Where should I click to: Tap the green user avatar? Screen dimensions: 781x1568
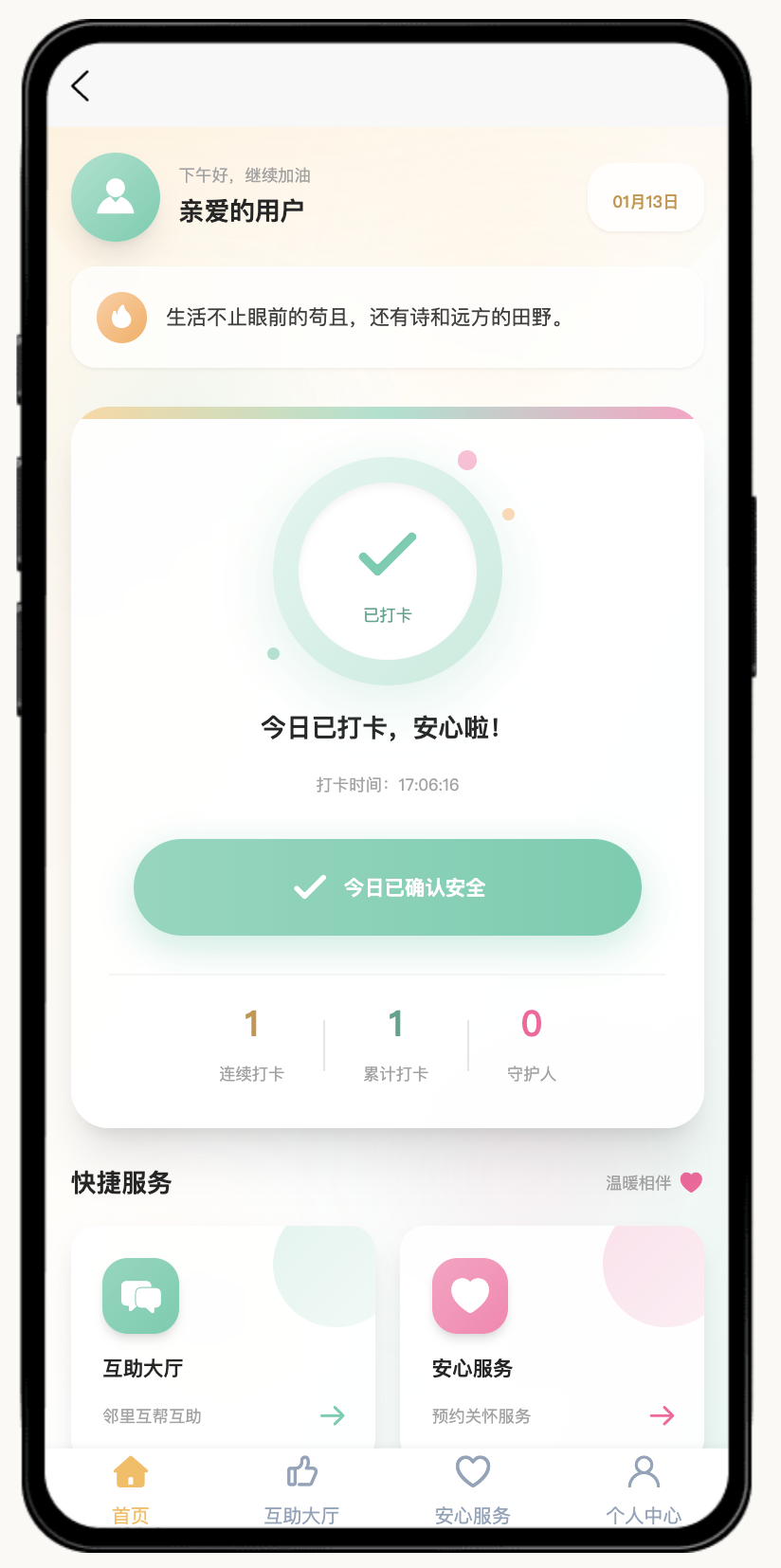click(116, 197)
